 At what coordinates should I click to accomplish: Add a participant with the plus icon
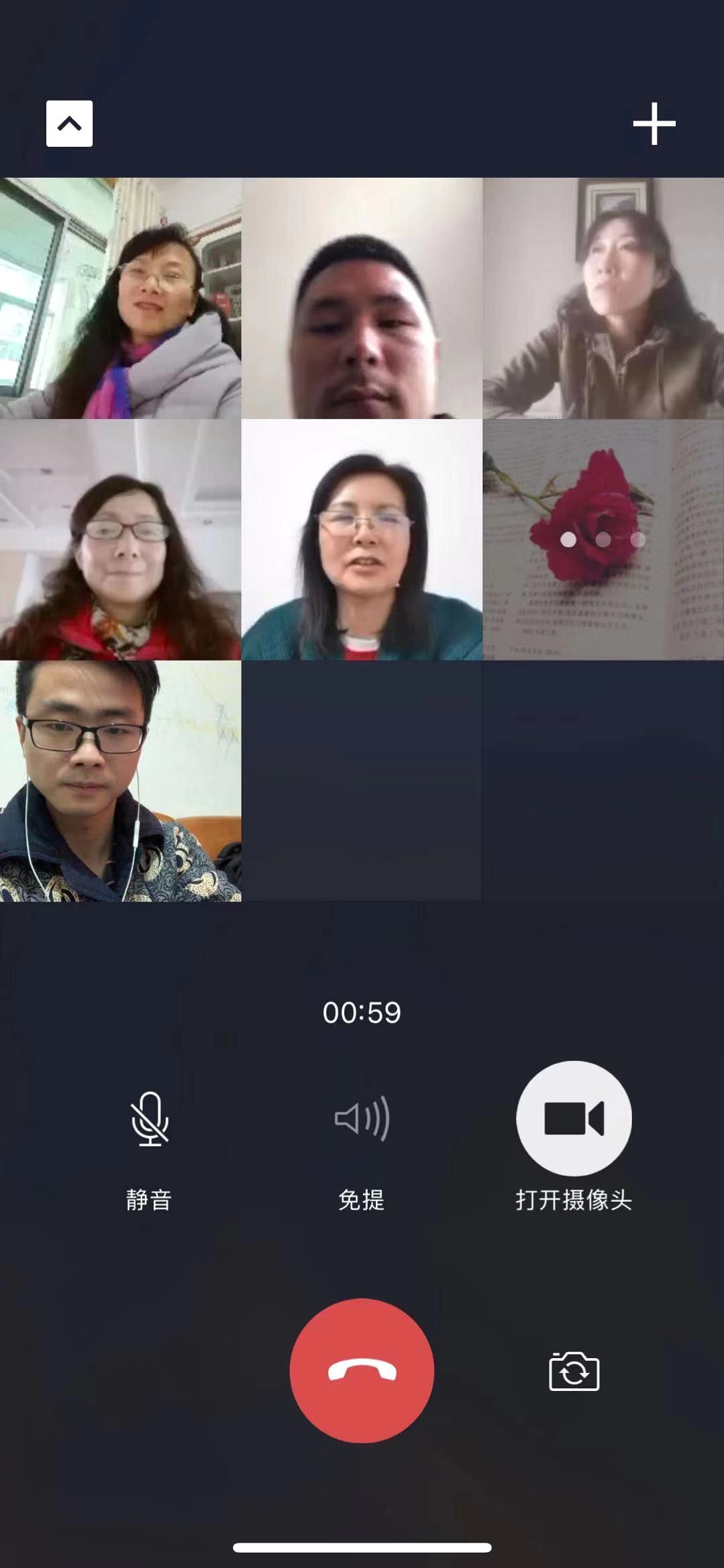(654, 123)
